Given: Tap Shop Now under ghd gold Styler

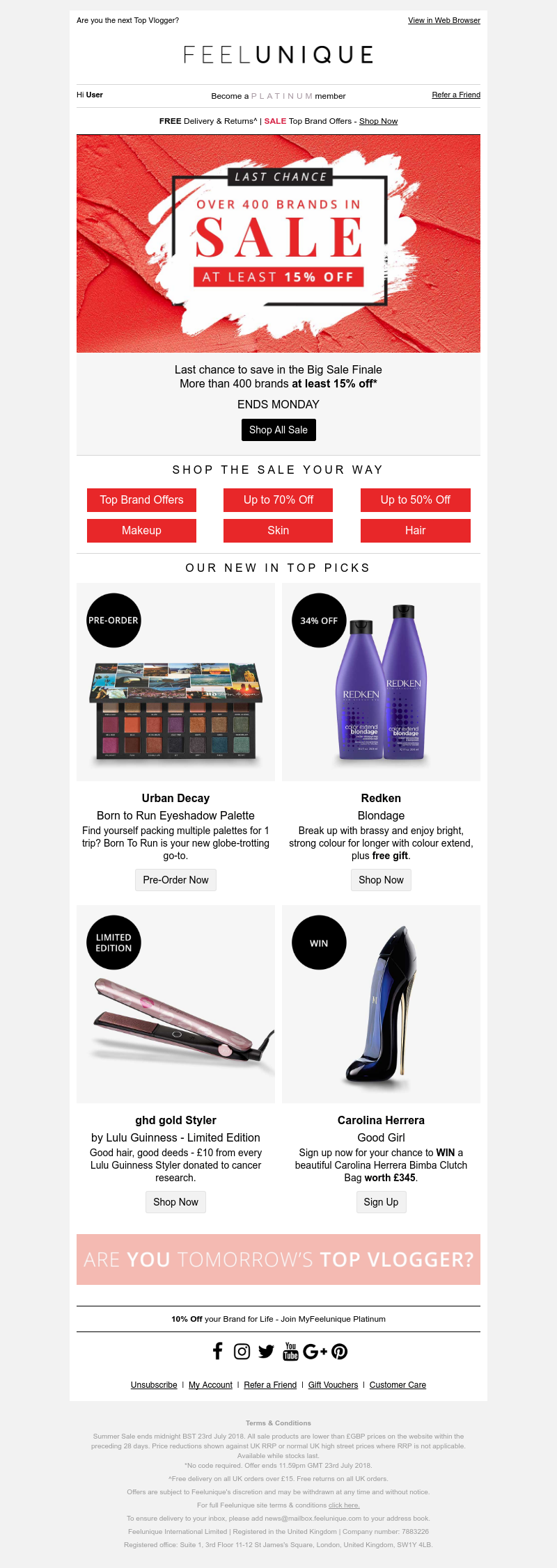Looking at the screenshot, I should tap(175, 1202).
